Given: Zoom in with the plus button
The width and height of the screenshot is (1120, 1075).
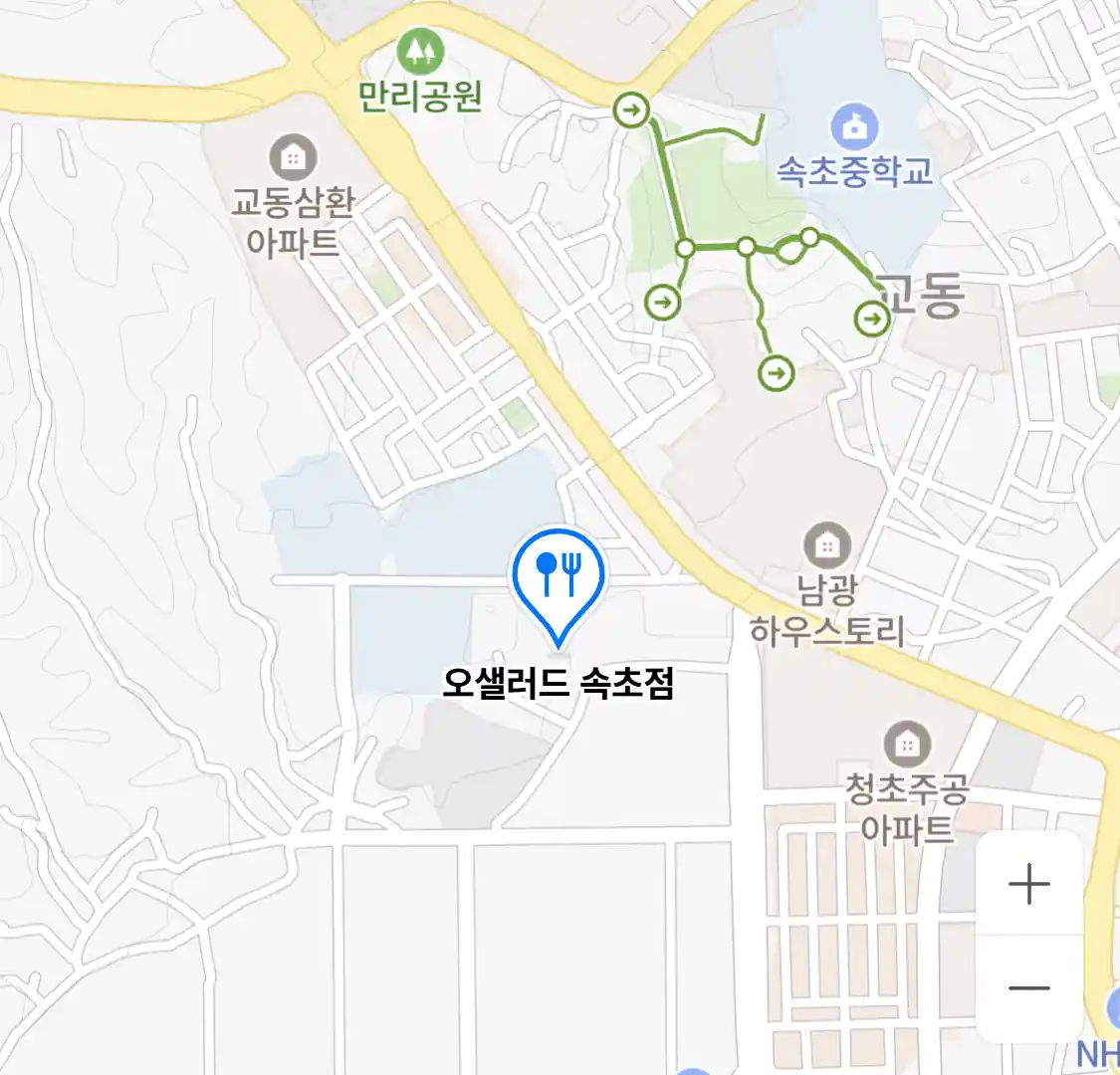Looking at the screenshot, I should (1028, 884).
